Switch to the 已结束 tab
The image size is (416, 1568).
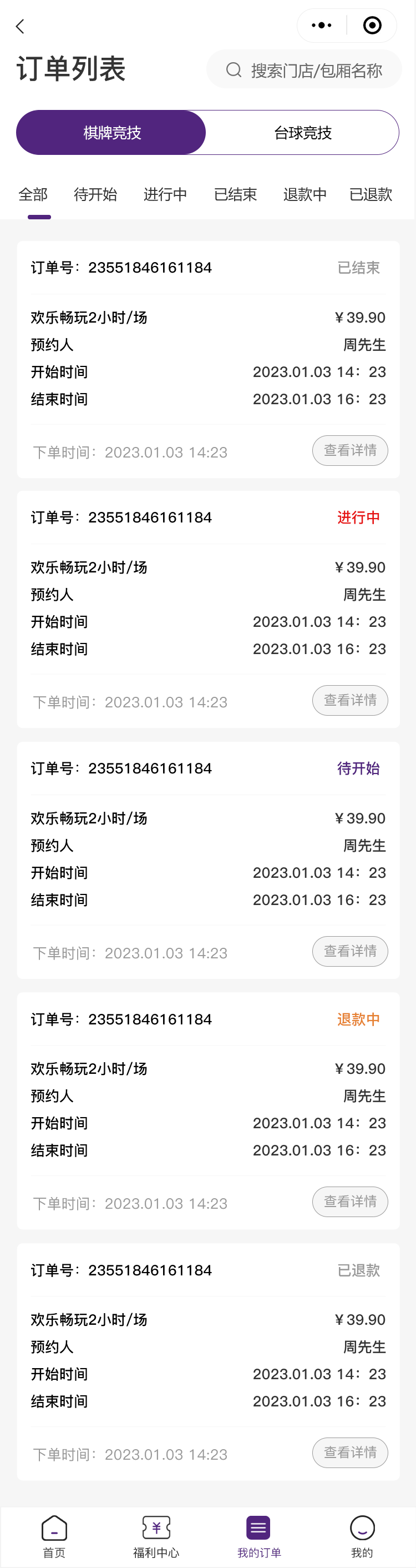[235, 195]
